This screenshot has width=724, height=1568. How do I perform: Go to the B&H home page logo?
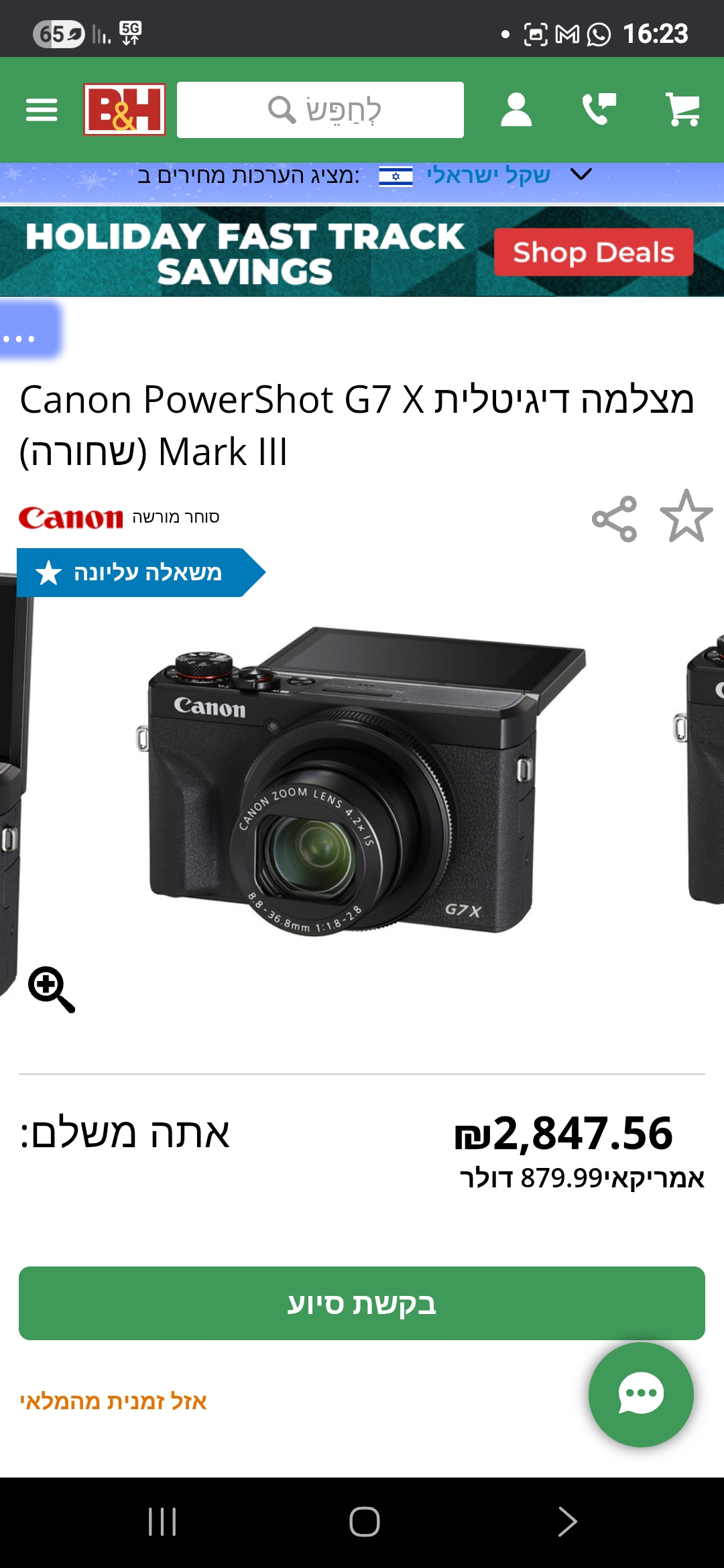pyautogui.click(x=125, y=110)
